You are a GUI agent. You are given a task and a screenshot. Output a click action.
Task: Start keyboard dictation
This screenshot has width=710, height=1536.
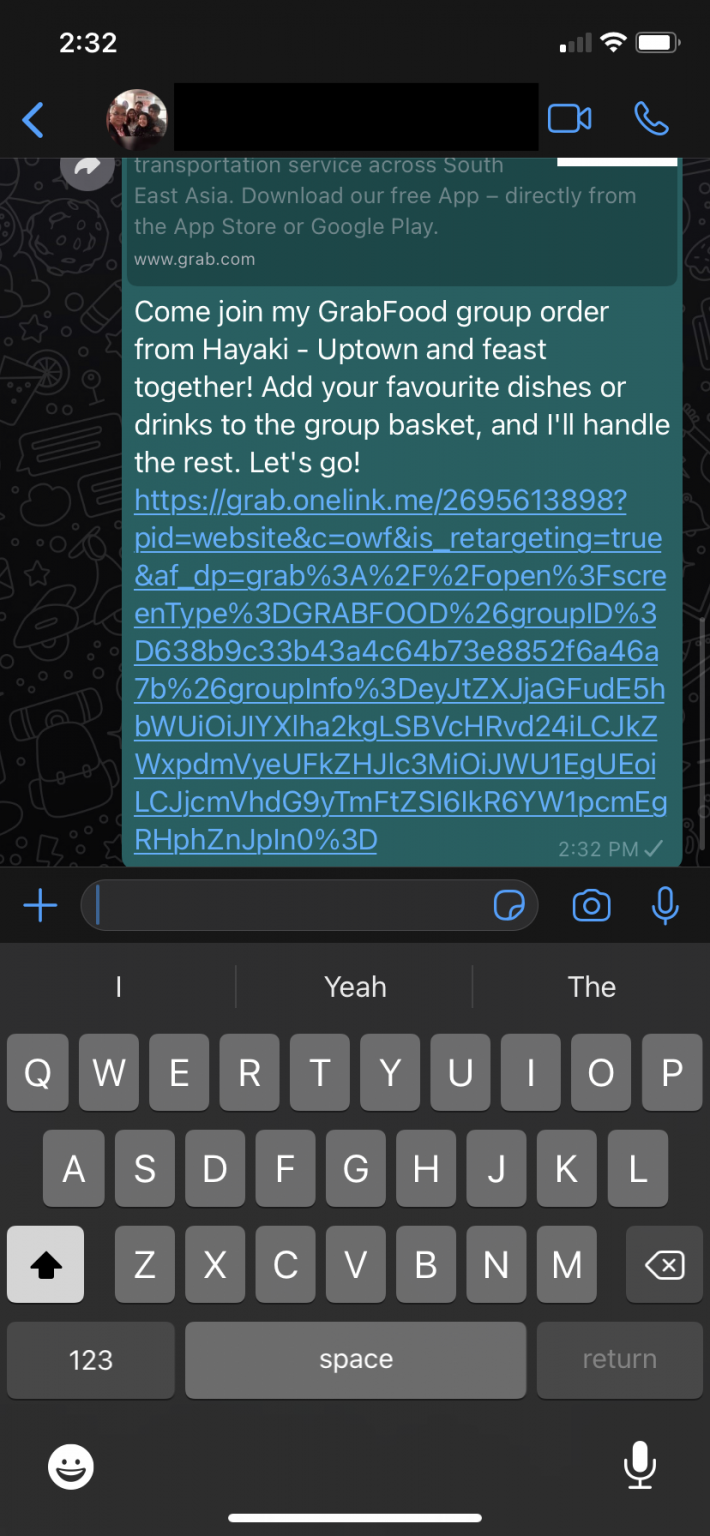[x=639, y=1467]
